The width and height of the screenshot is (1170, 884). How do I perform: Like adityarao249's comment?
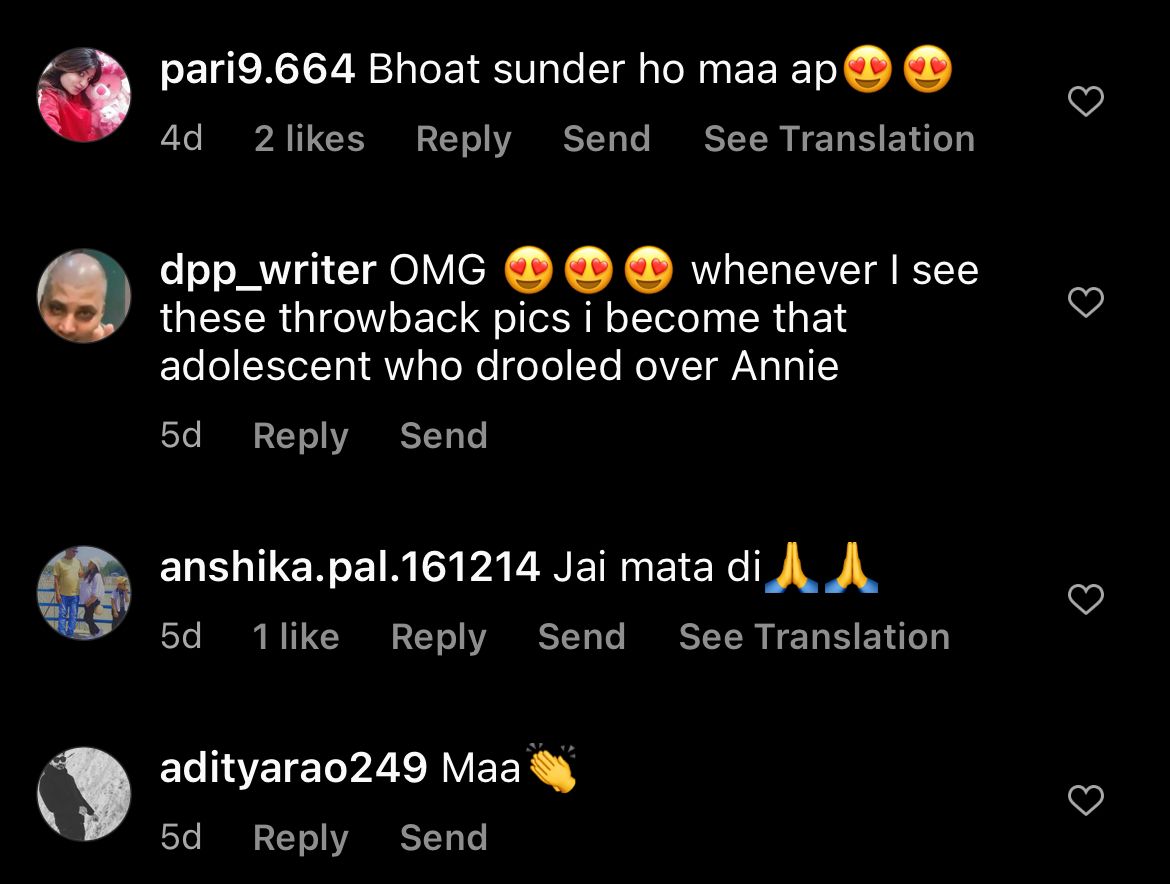tap(1086, 800)
